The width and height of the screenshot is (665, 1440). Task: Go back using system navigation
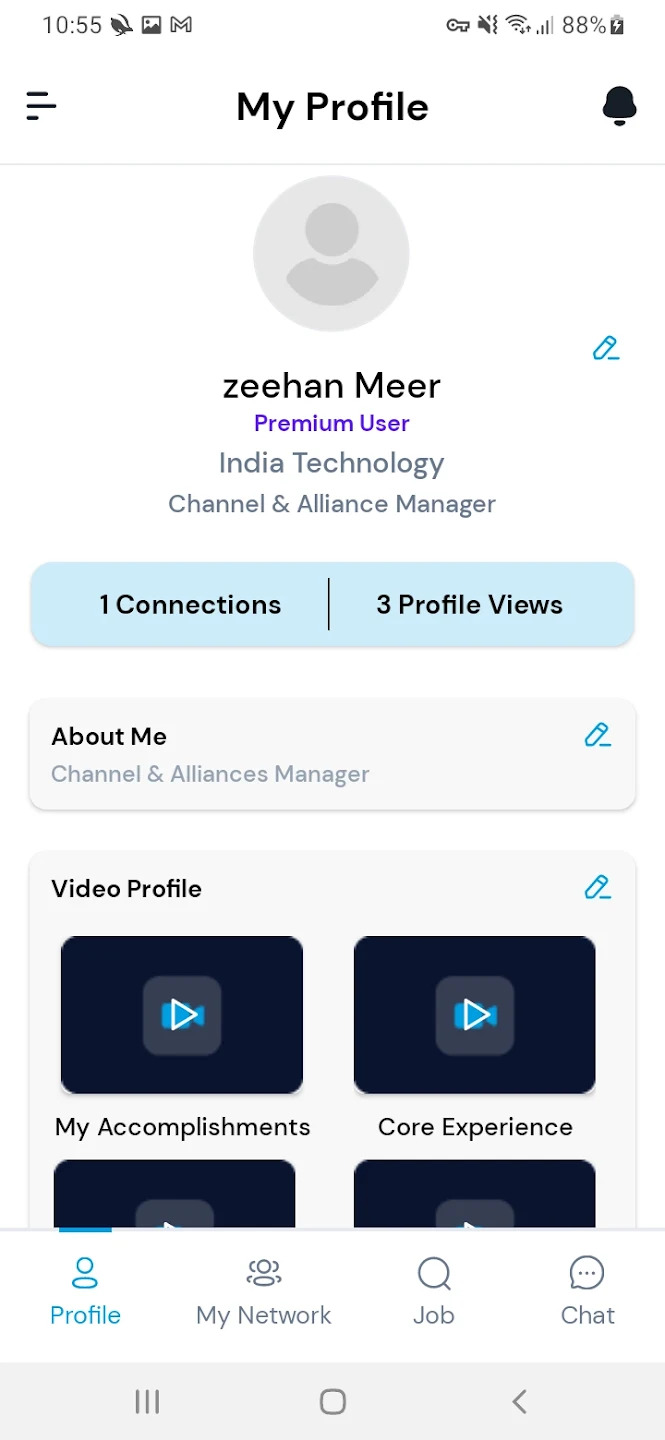[x=519, y=1401]
